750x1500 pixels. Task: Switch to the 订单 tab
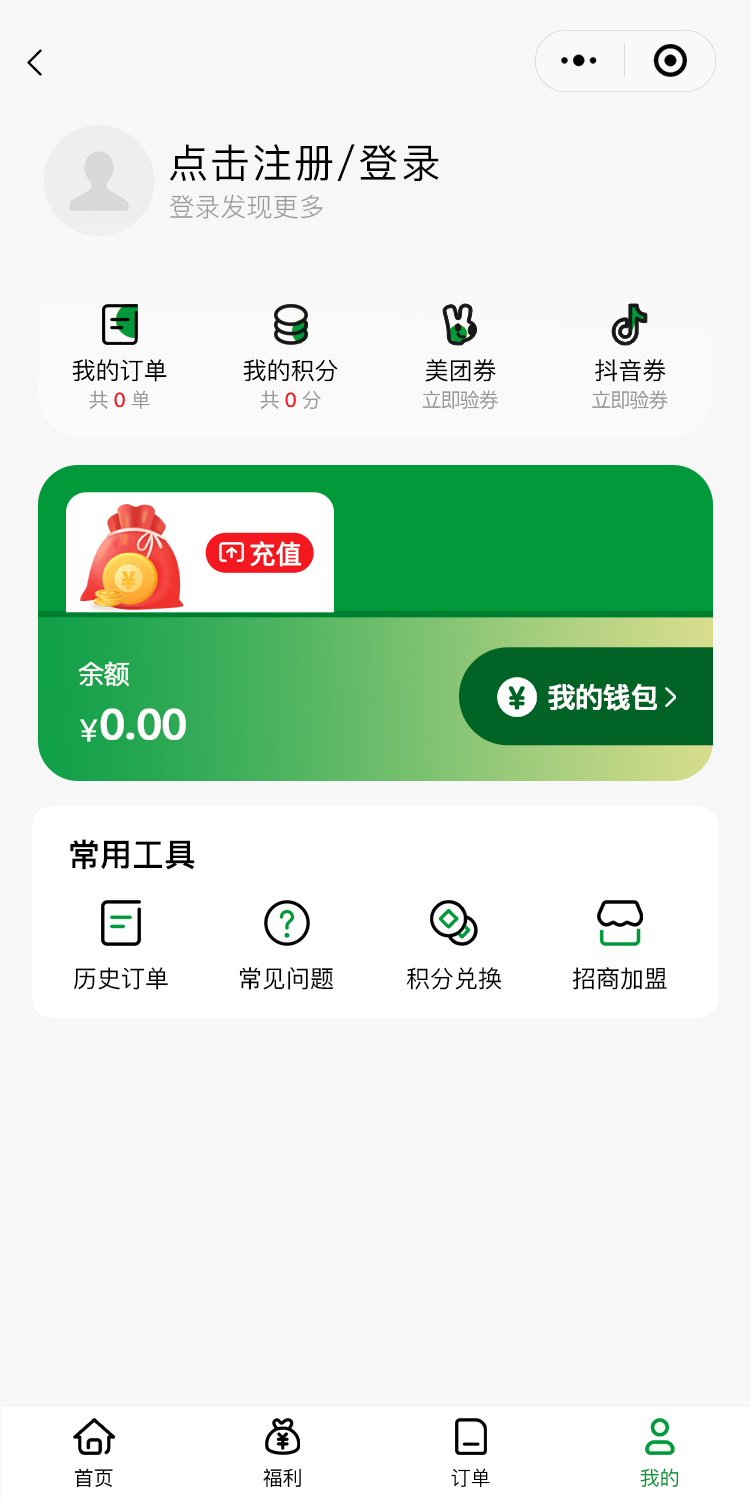pyautogui.click(x=470, y=1452)
